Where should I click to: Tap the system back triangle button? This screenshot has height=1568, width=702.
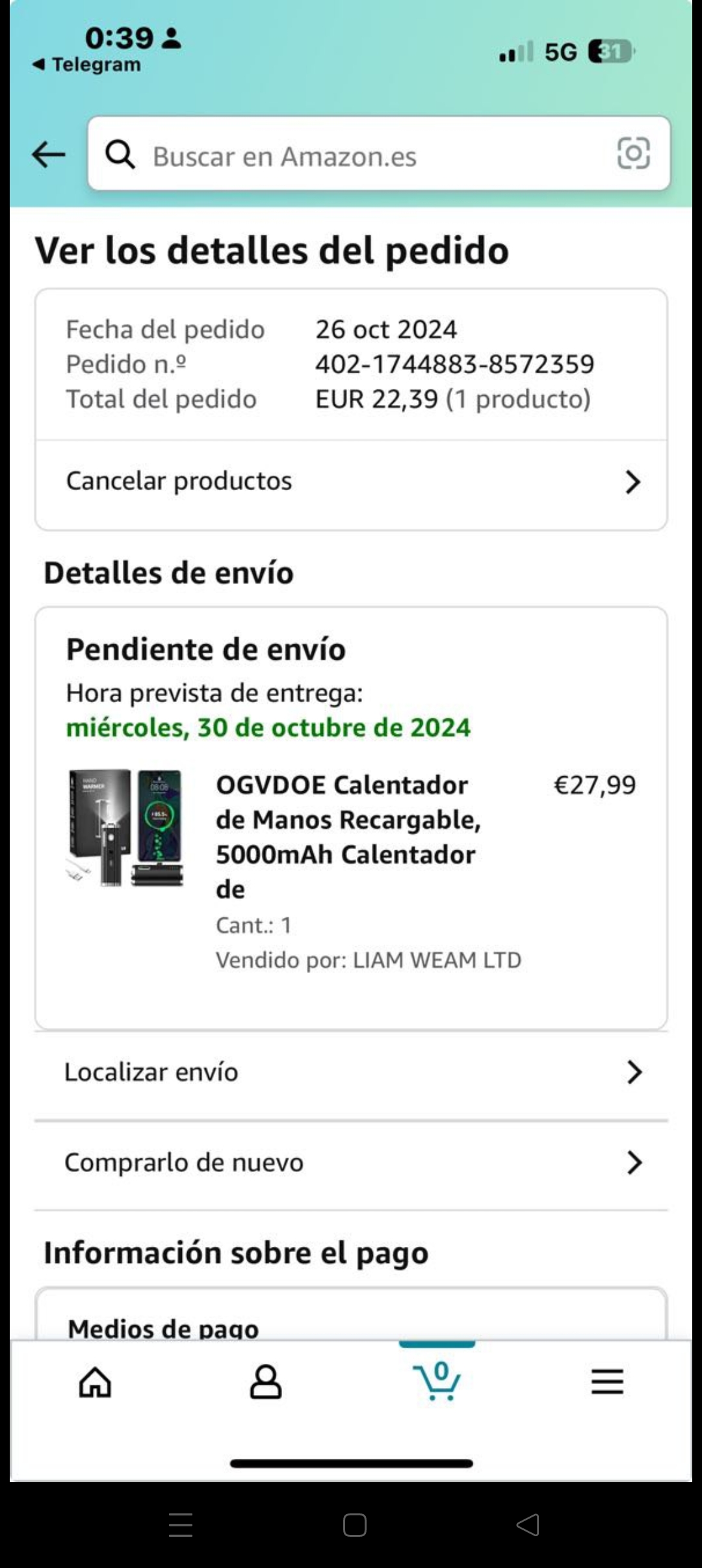[528, 1525]
